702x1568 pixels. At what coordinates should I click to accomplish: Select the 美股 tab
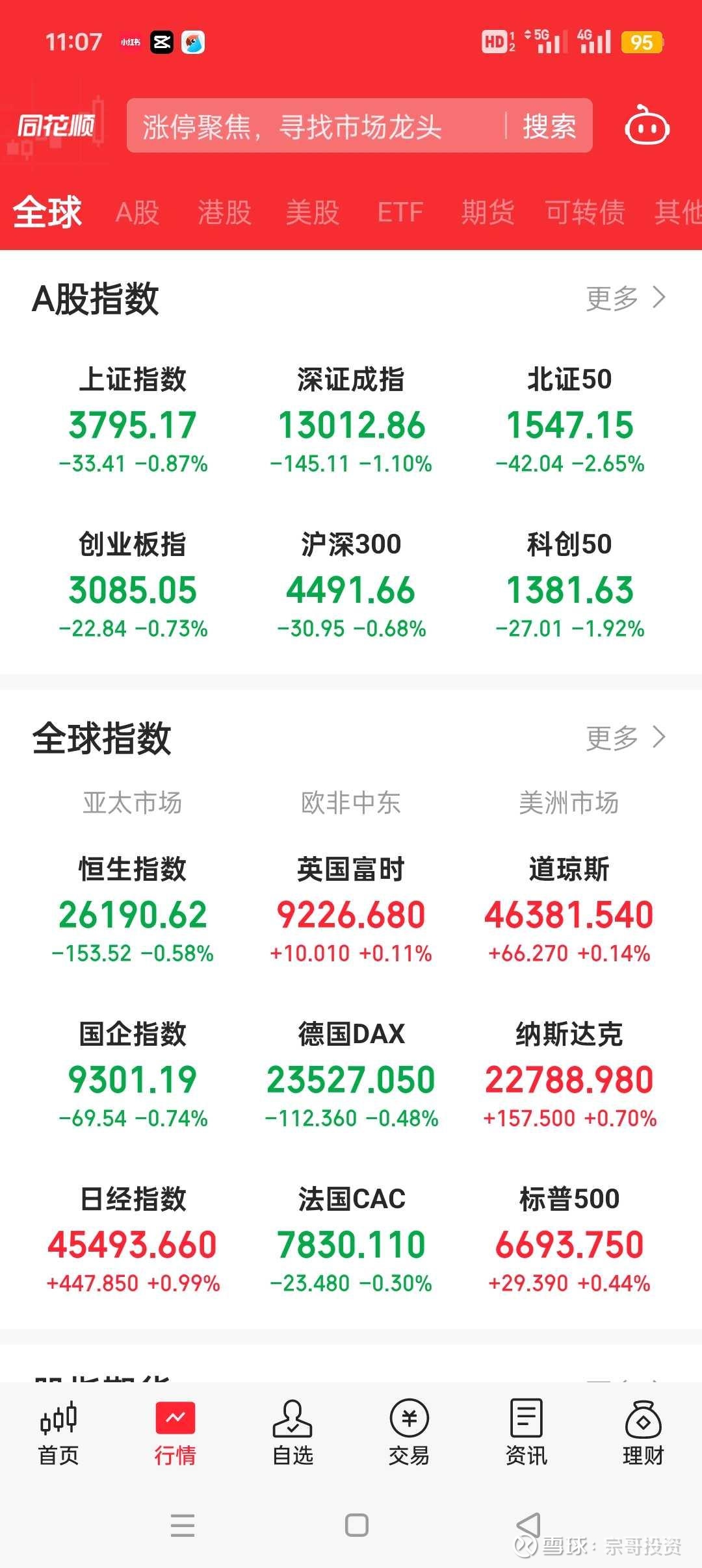313,212
